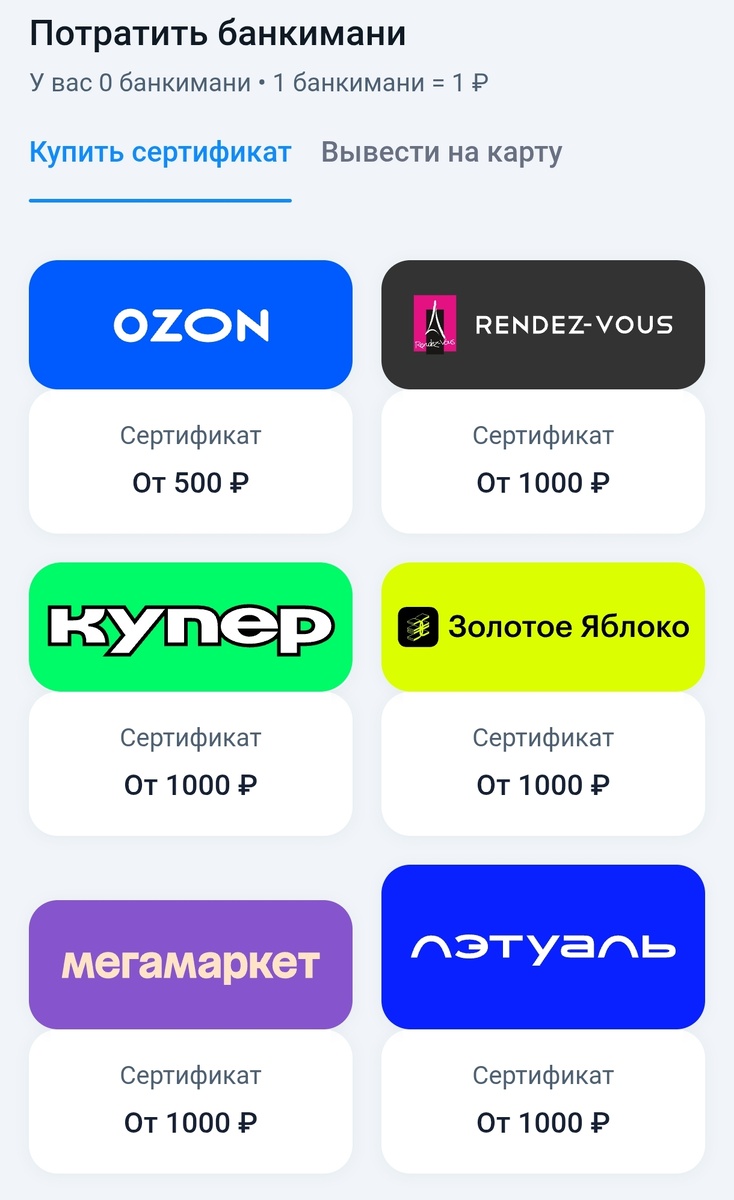Switch to the Вывести на карту tab
The image size is (734, 1200).
click(x=441, y=151)
